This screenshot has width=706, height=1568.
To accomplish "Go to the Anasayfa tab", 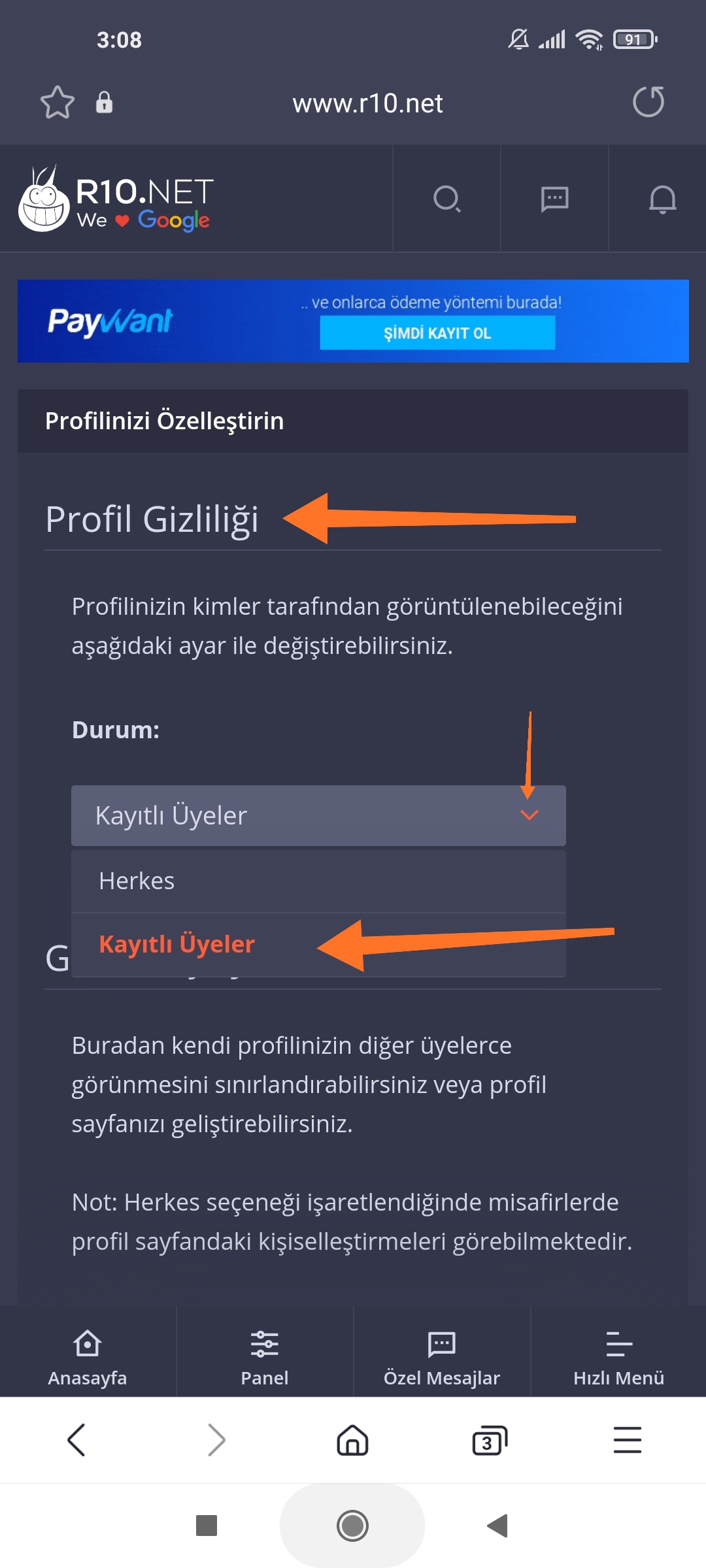I will click(88, 1358).
